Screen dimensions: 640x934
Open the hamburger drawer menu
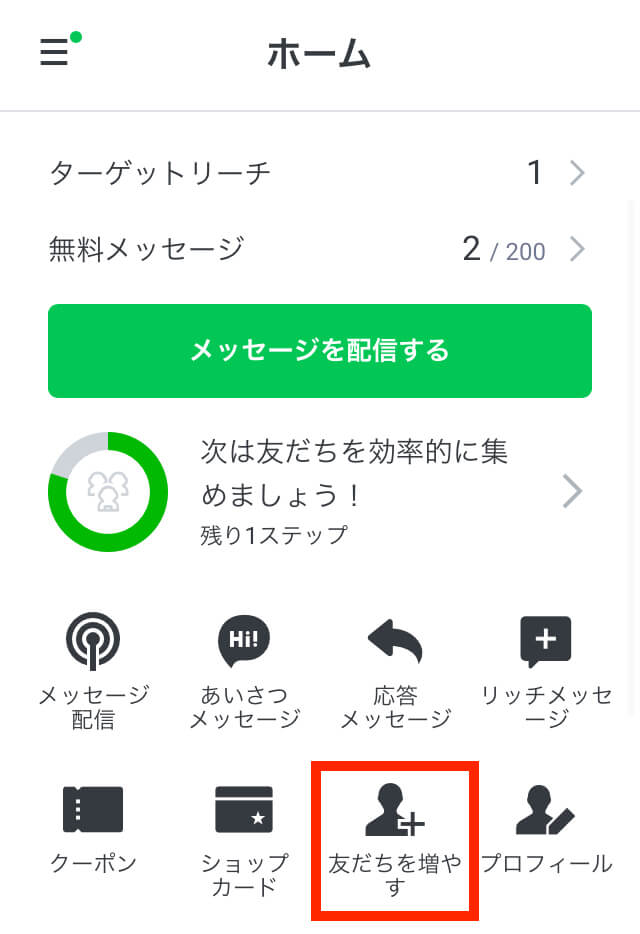pyautogui.click(x=54, y=52)
